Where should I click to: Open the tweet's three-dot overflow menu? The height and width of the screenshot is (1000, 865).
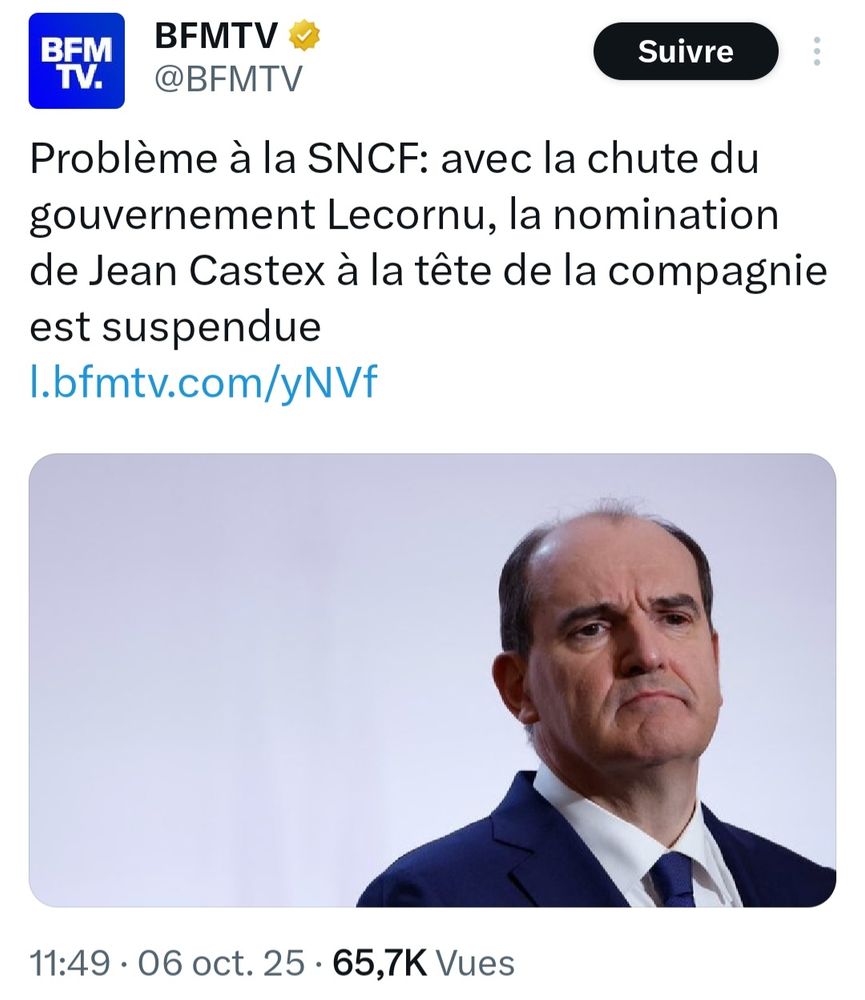coord(817,51)
